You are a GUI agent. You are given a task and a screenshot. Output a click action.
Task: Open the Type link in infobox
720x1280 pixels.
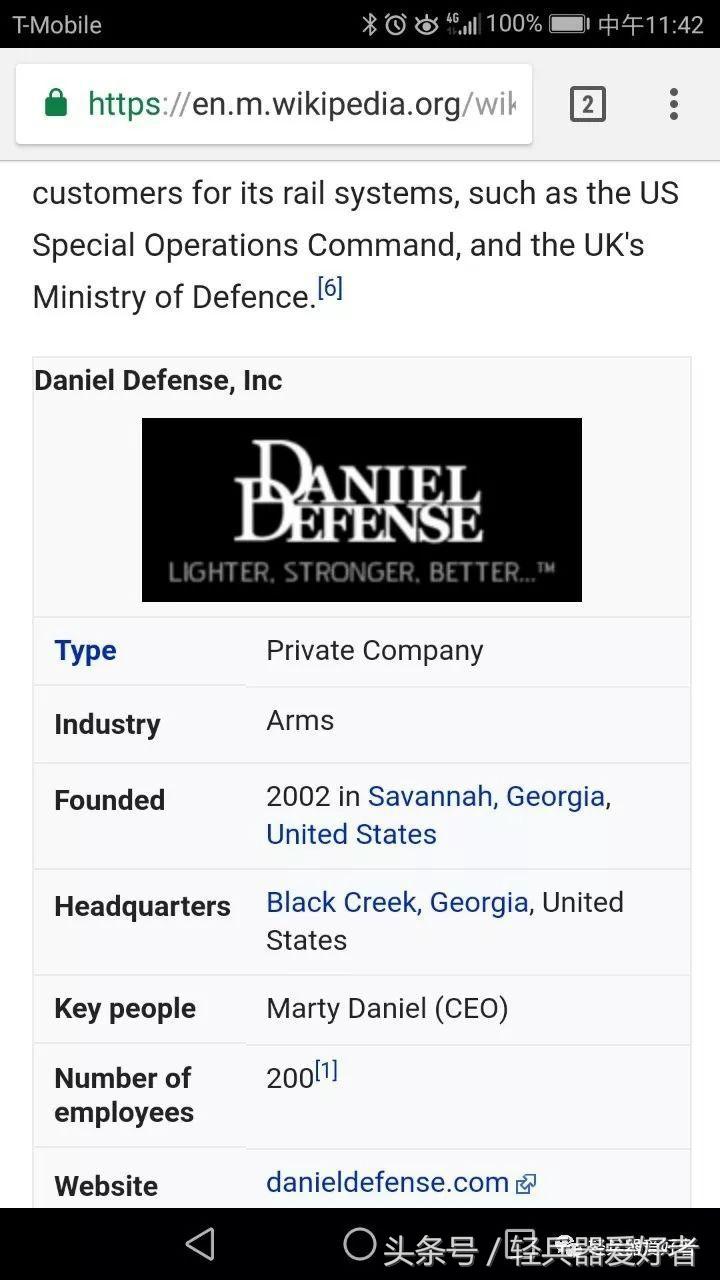[85, 651]
